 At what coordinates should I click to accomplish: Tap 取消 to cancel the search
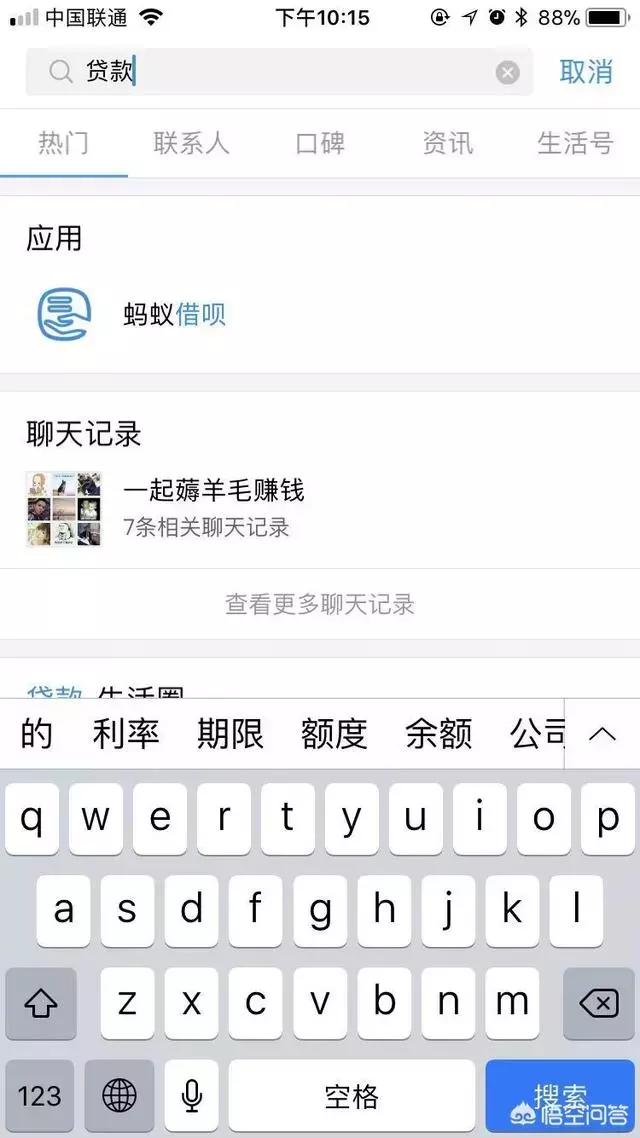[x=586, y=72]
